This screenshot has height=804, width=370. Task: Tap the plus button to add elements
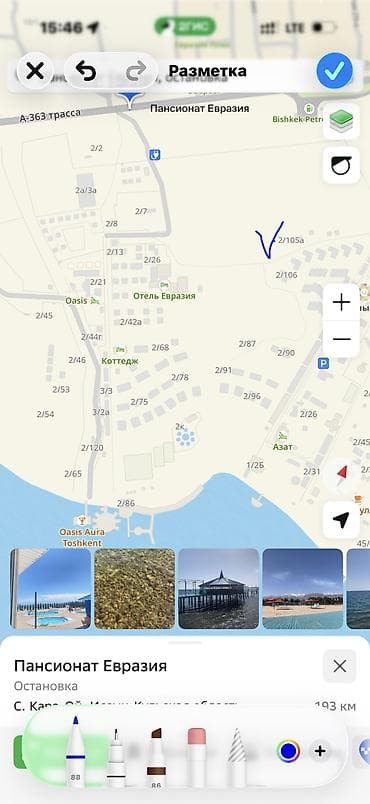click(x=320, y=751)
